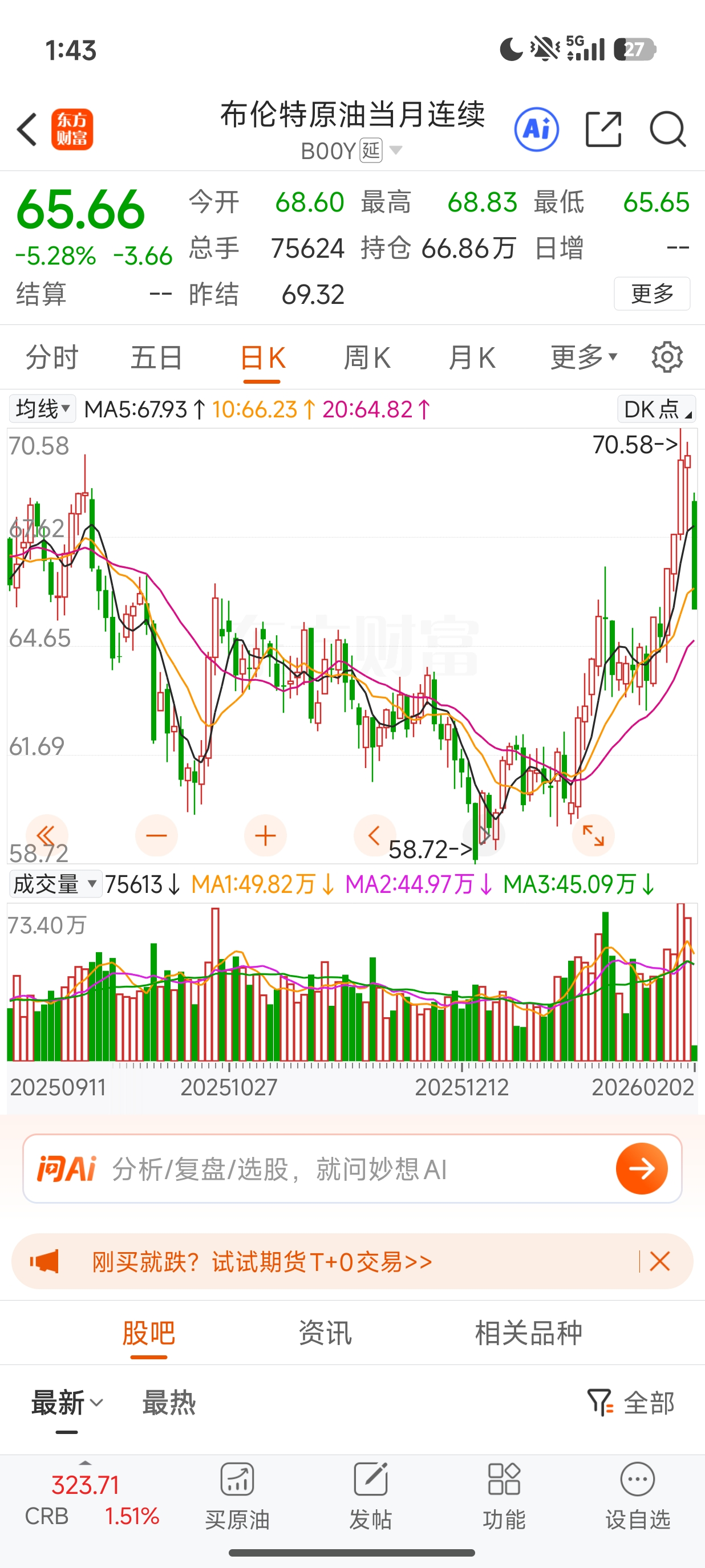Select the 月K chart tab
The image size is (705, 1568).
coord(471,358)
